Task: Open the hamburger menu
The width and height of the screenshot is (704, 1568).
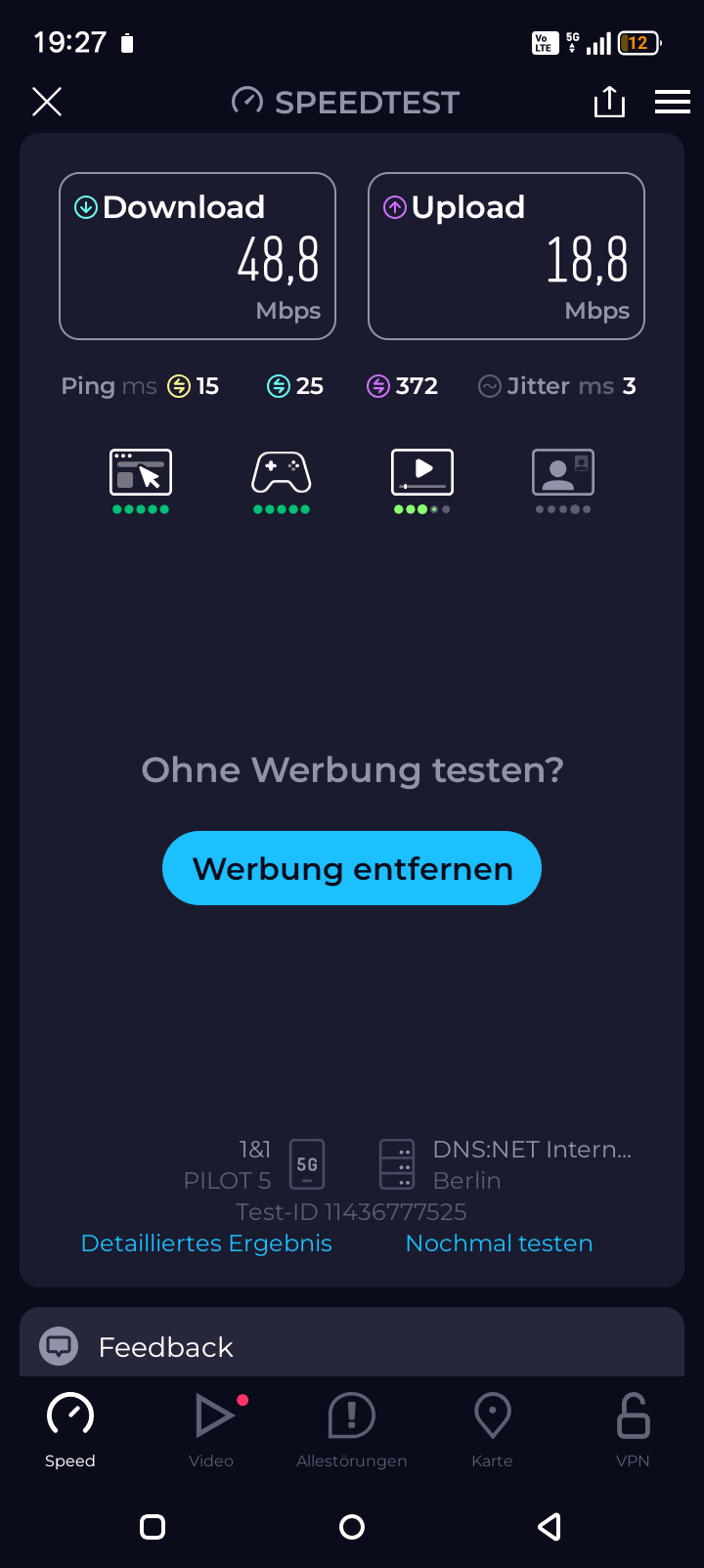Action: click(673, 102)
